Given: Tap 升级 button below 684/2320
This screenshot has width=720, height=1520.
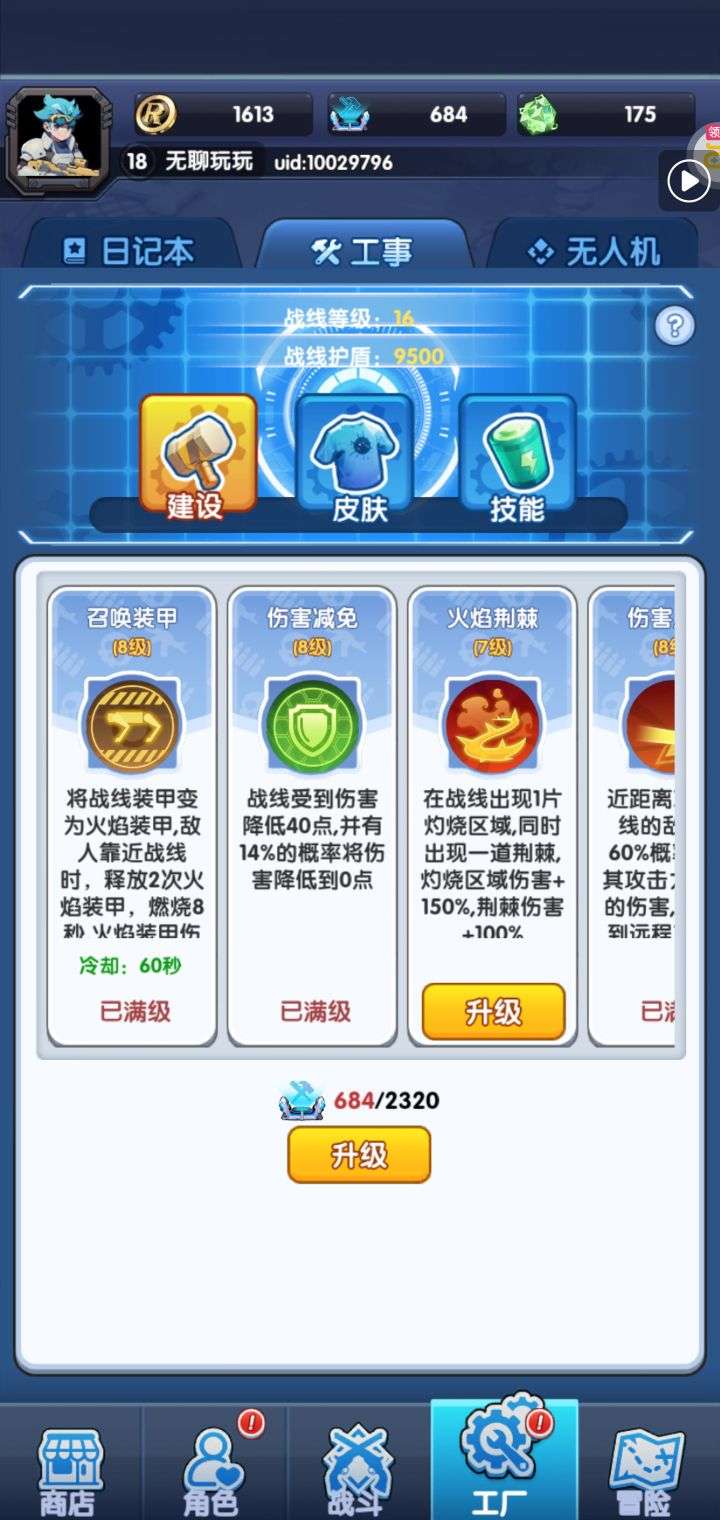Looking at the screenshot, I should click(x=359, y=1155).
